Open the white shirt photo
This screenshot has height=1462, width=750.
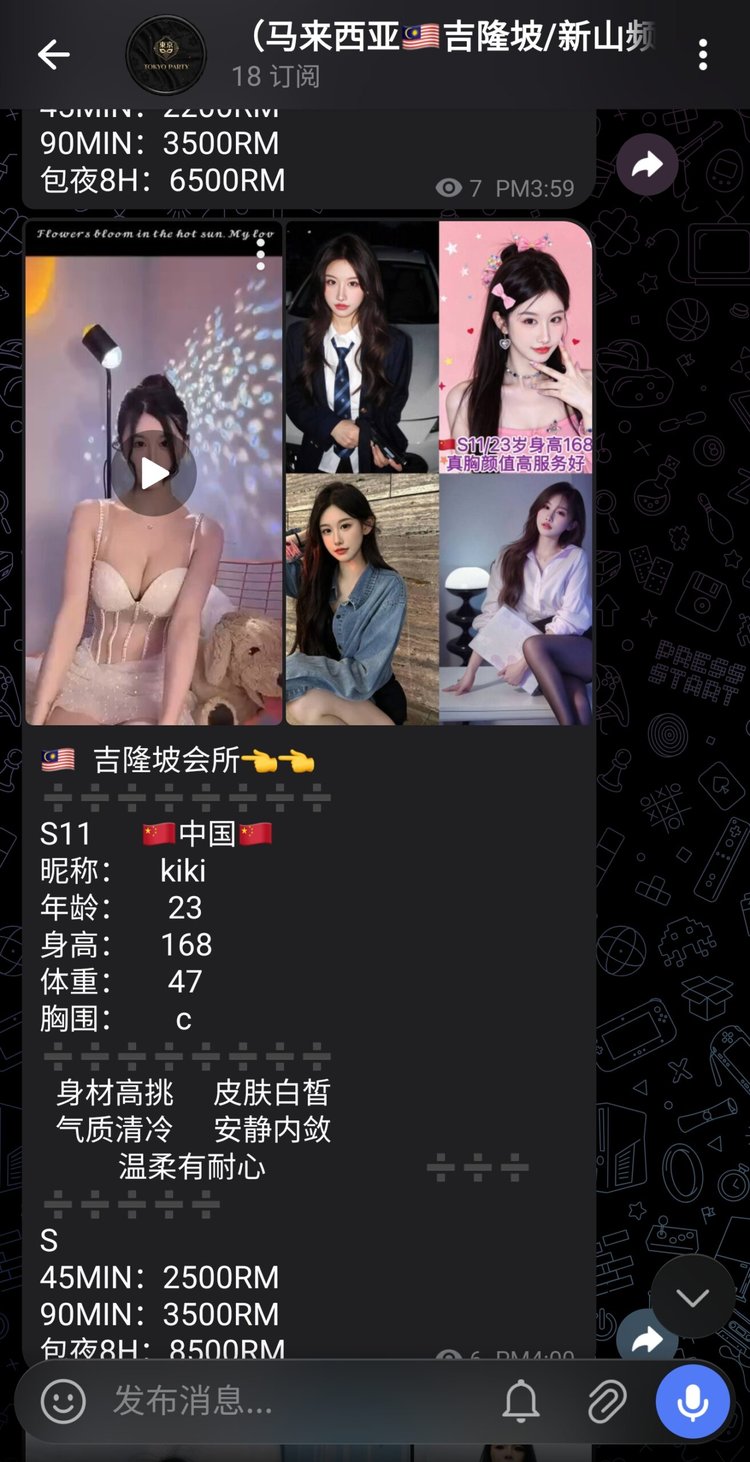coord(516,599)
